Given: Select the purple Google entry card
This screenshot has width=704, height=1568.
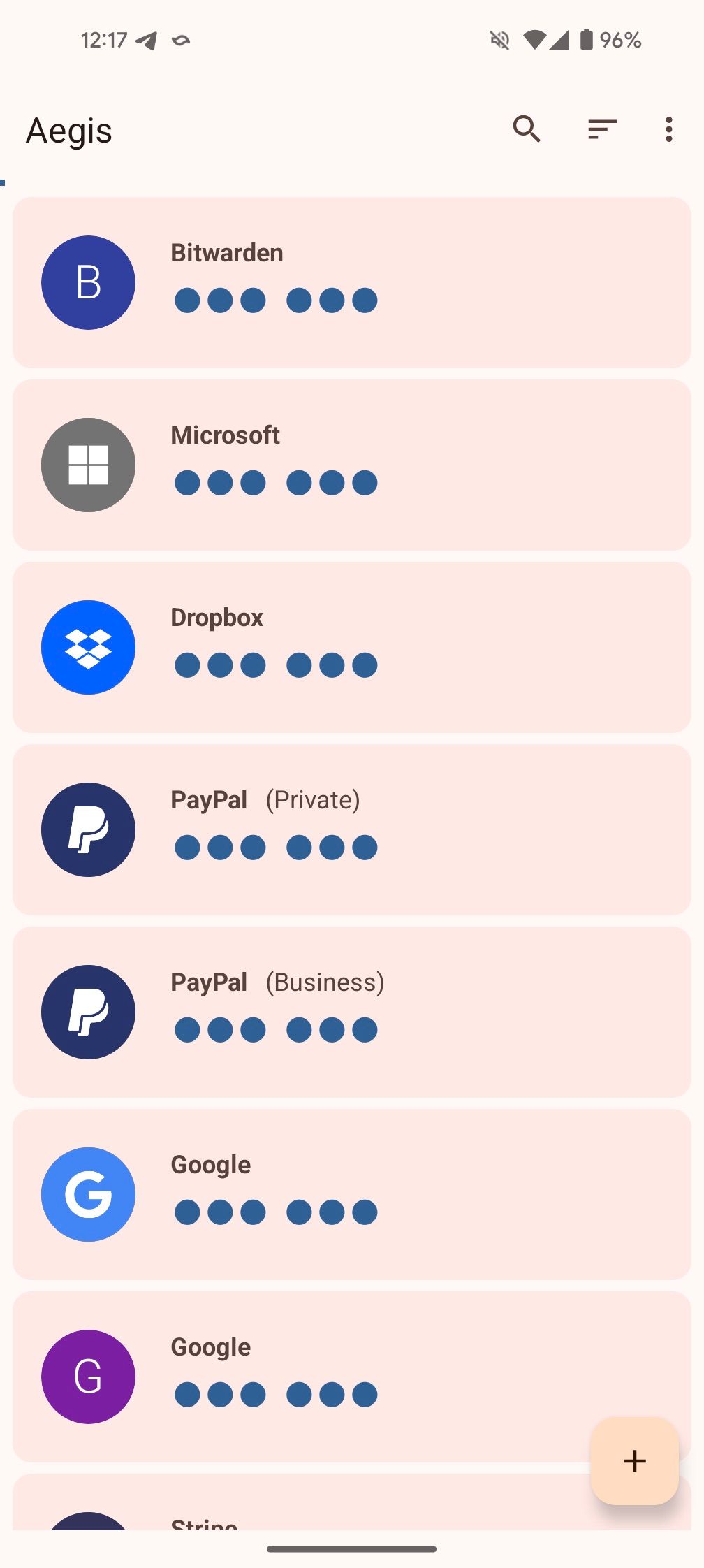Looking at the screenshot, I should point(351,1377).
